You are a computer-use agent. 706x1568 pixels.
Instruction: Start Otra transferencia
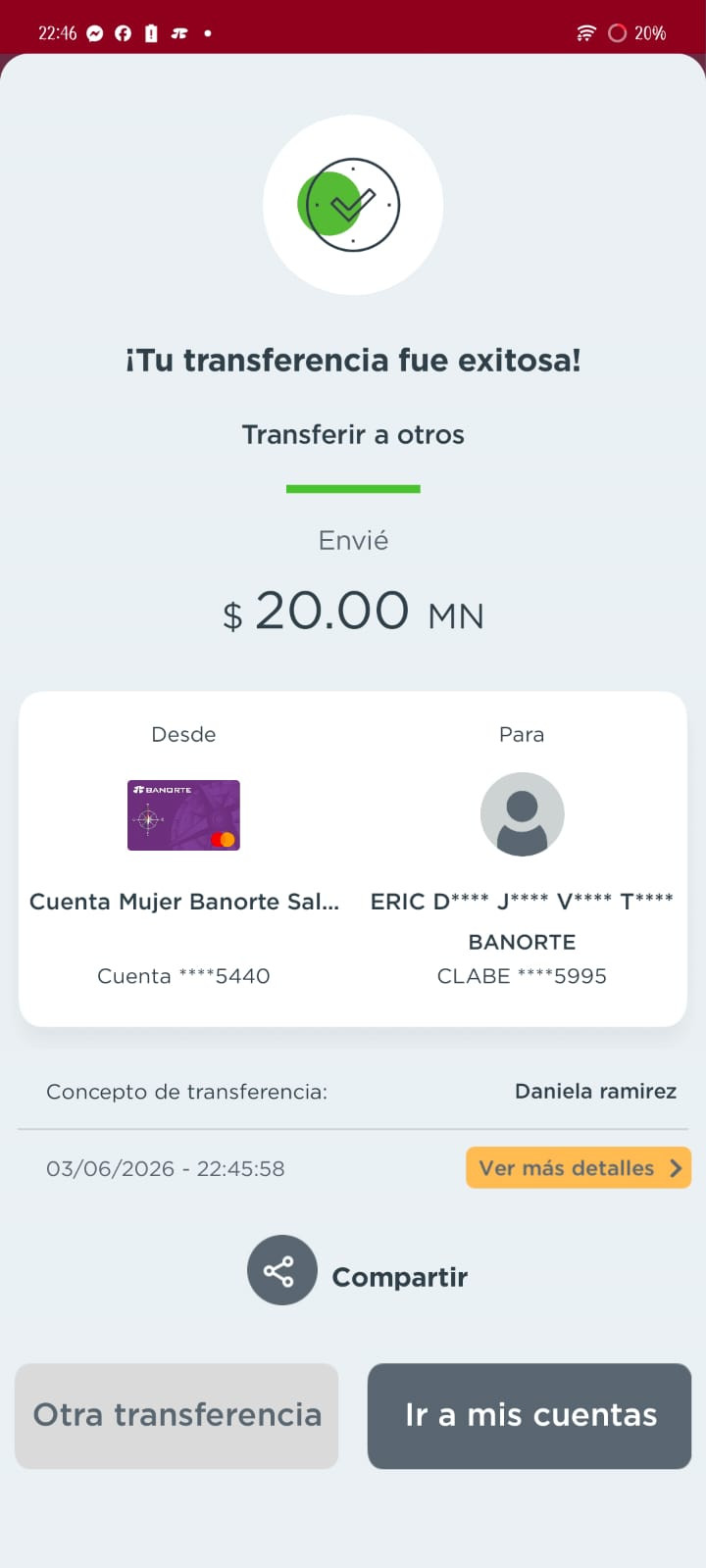(176, 1415)
